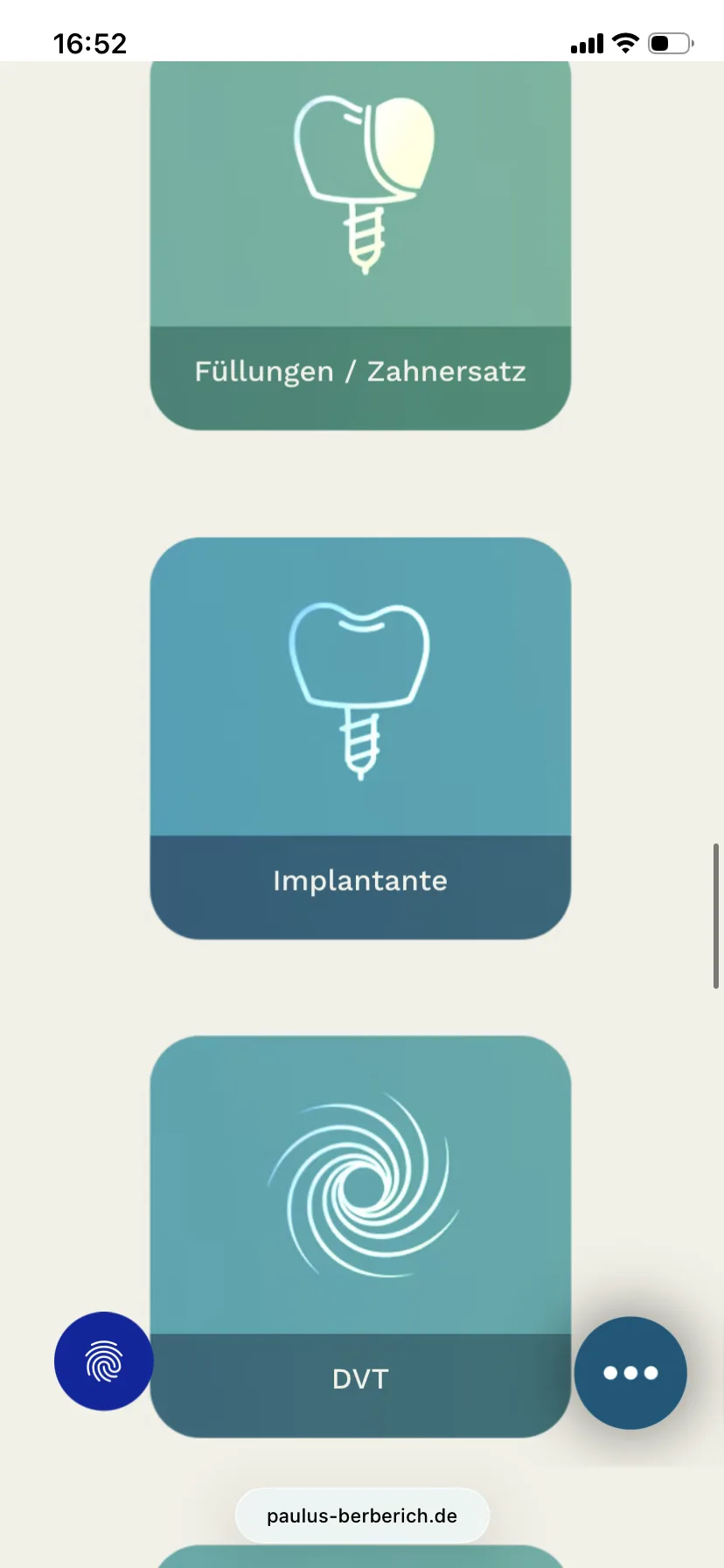Open the Implantante card
The width and height of the screenshot is (724, 1568).
360,738
